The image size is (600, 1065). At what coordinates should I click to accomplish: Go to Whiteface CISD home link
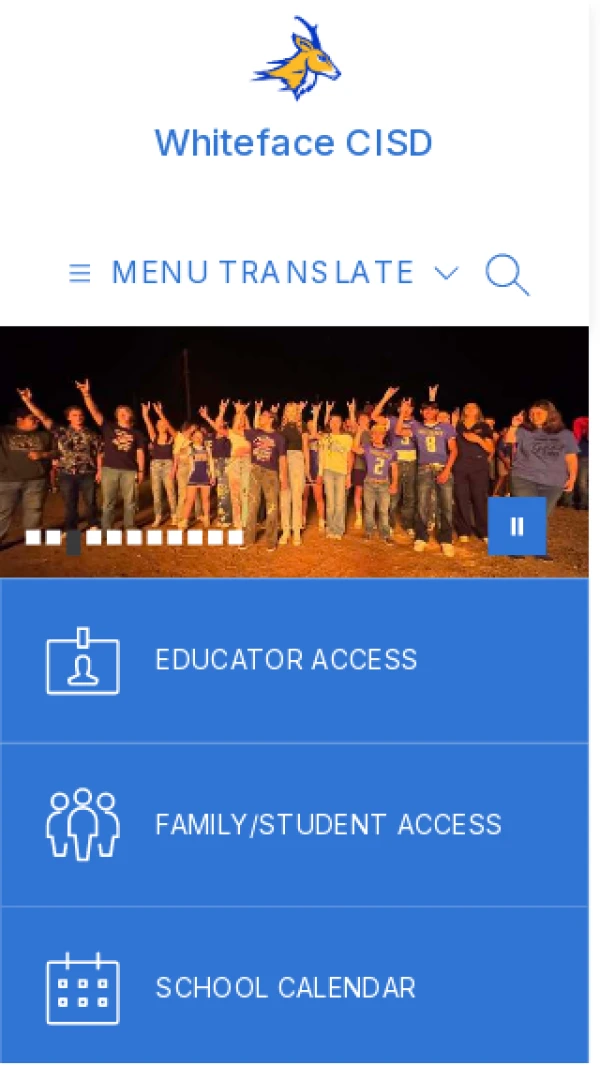tap(294, 143)
